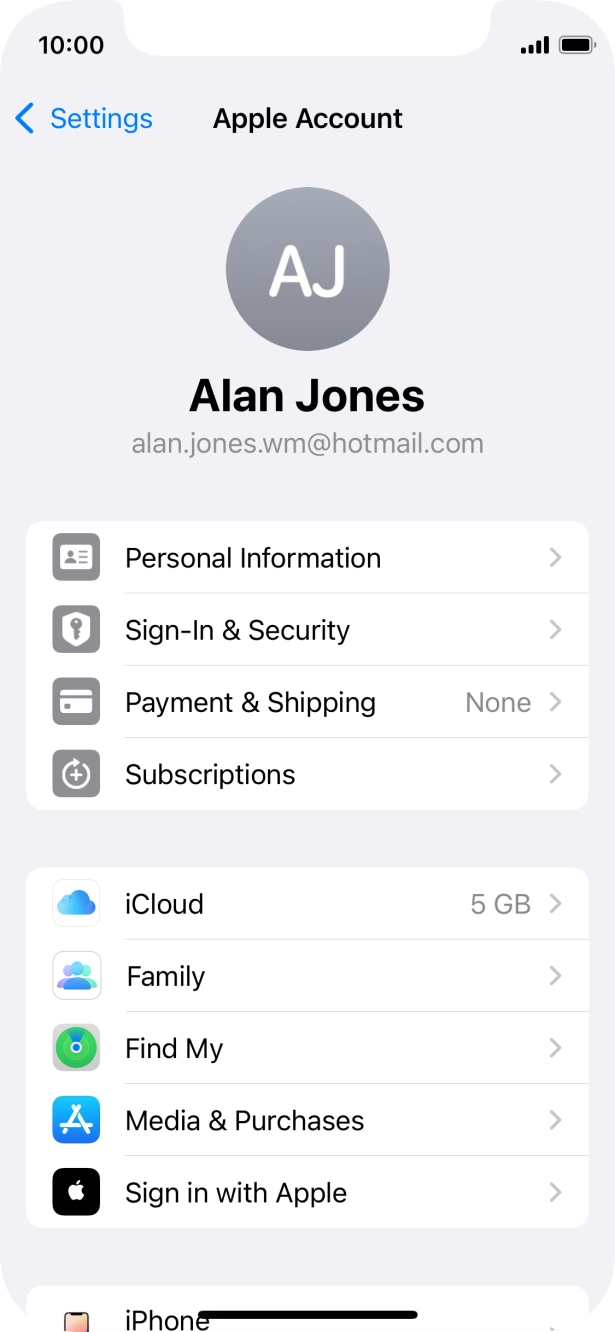Open Sign-In & Security settings
615x1332 pixels.
pos(307,630)
